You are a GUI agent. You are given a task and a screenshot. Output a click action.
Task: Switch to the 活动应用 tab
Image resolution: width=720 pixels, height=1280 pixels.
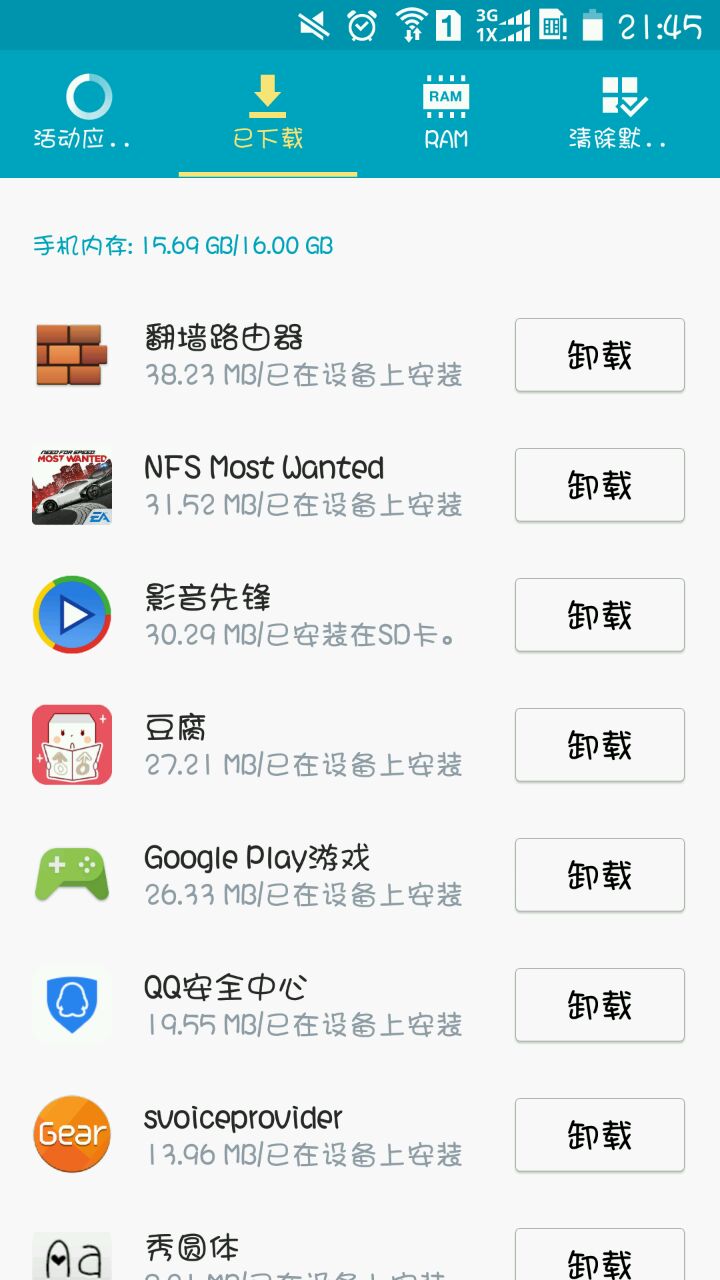89,114
